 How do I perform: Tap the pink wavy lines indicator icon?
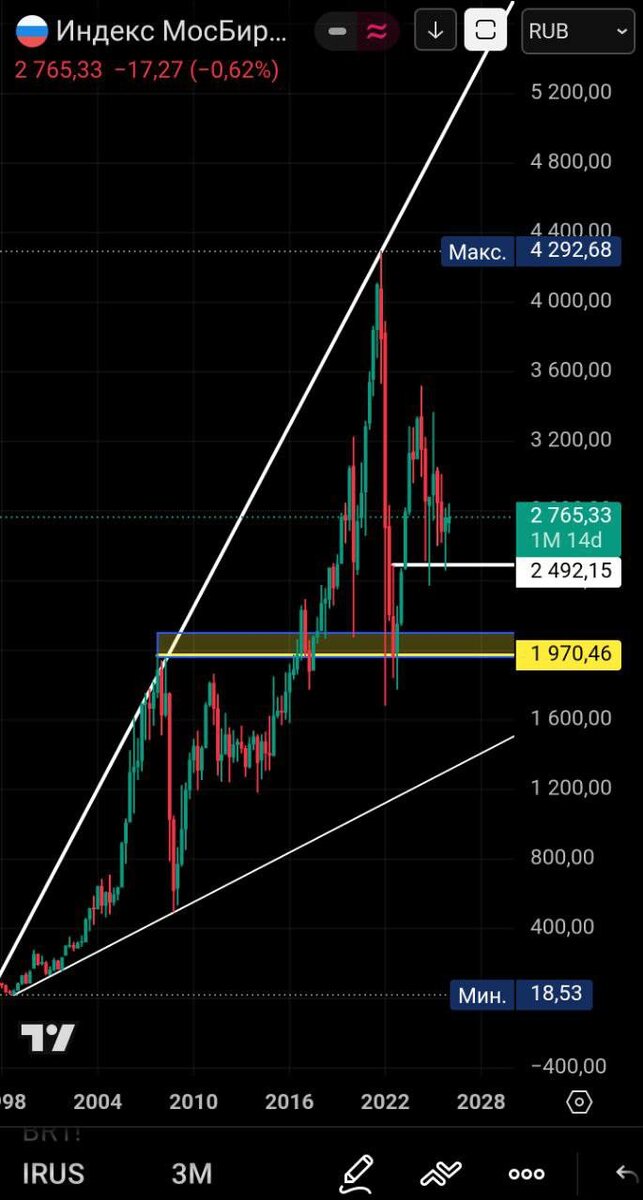click(376, 31)
